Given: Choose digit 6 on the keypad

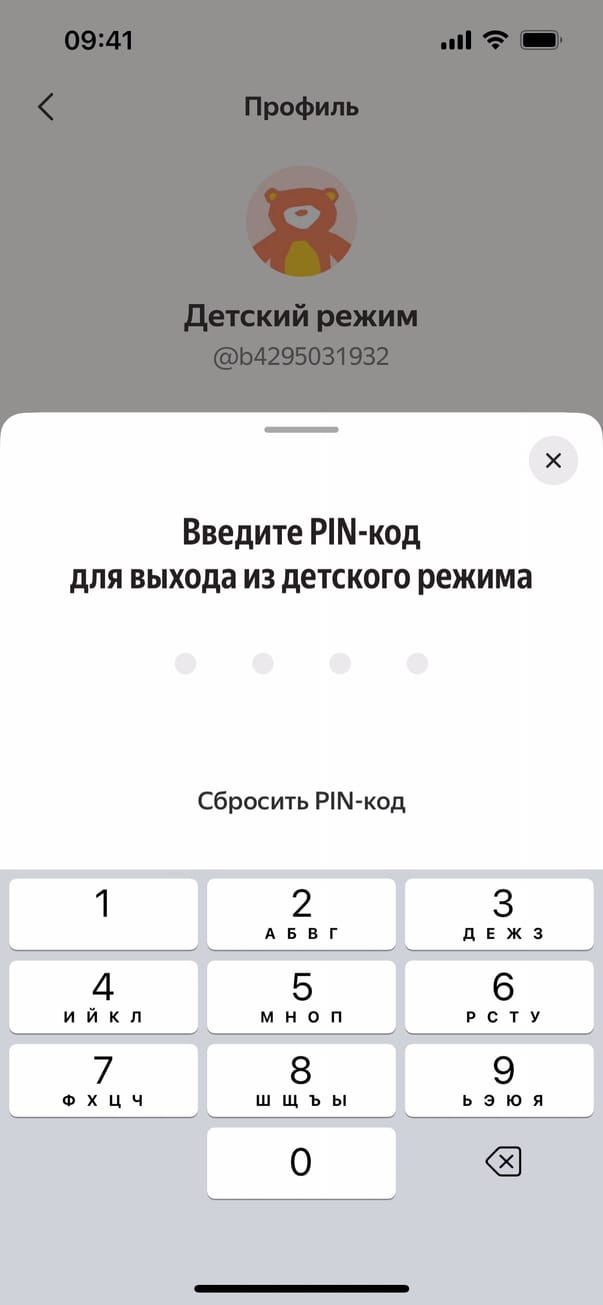Looking at the screenshot, I should tap(502, 997).
